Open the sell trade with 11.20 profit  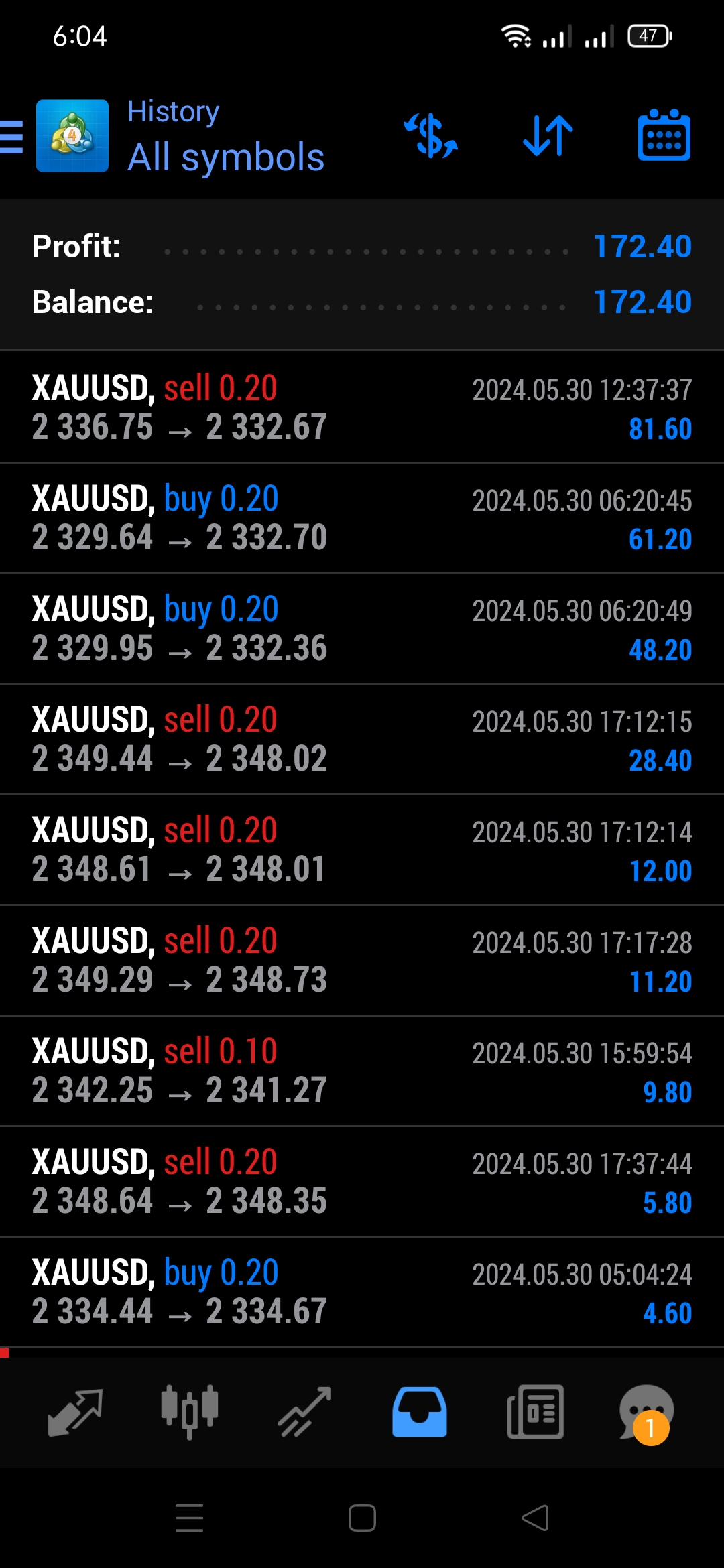[362, 960]
